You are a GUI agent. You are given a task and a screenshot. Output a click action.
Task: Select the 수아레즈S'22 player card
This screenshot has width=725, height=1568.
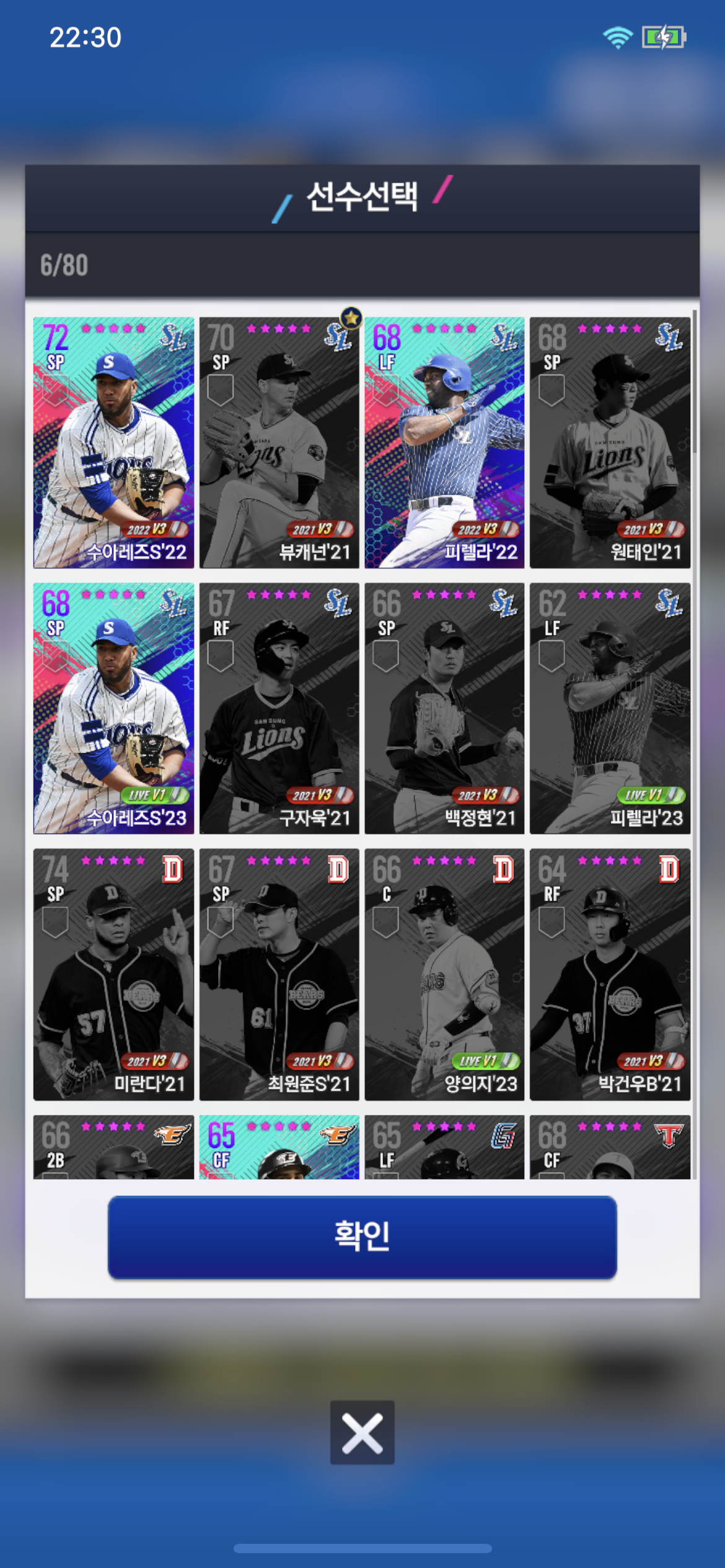[113, 442]
